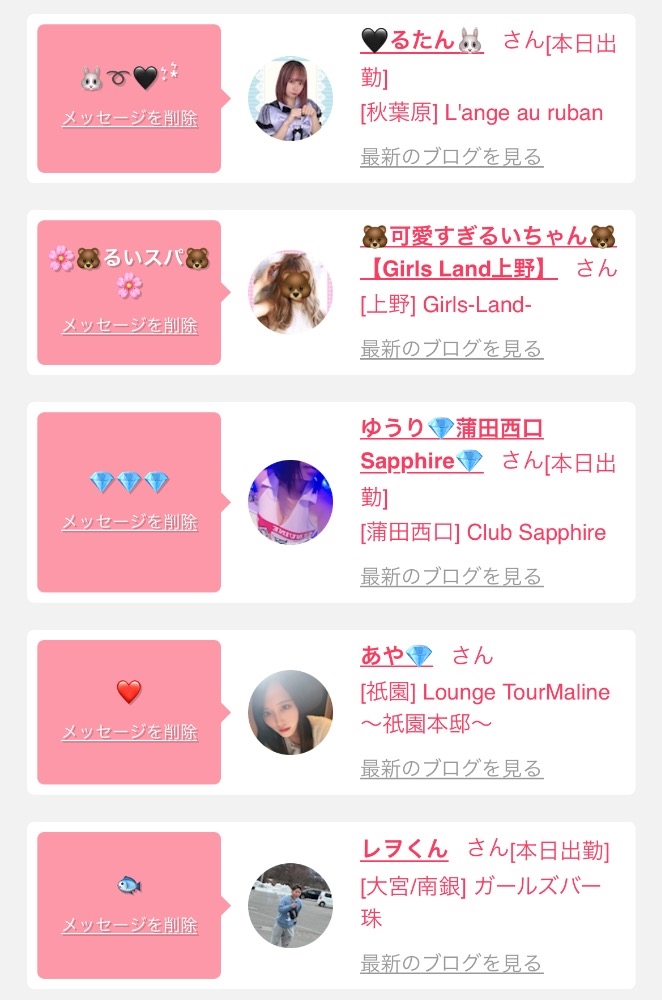
Task: Open ゆうり's profile picture
Action: coord(290,502)
